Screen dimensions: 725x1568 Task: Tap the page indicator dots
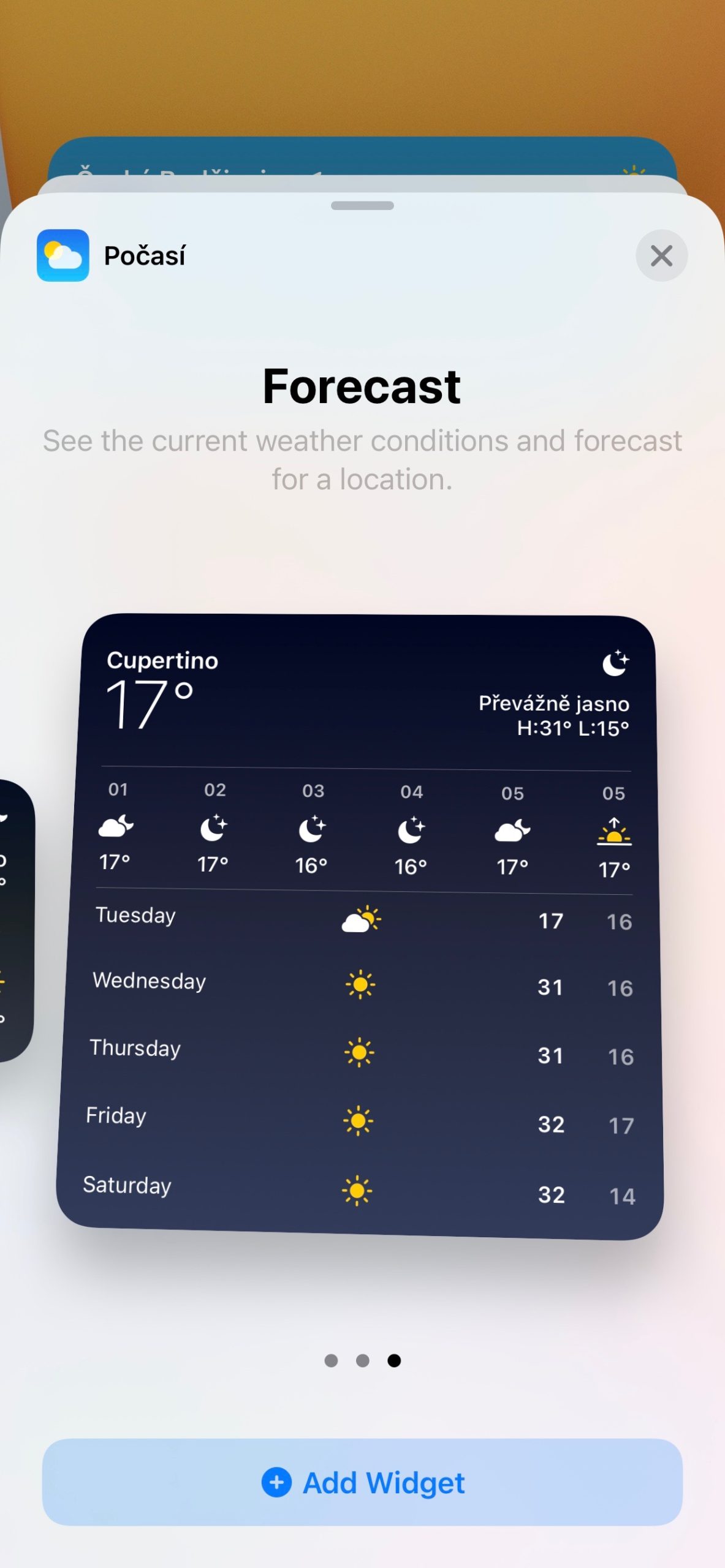pos(362,1360)
